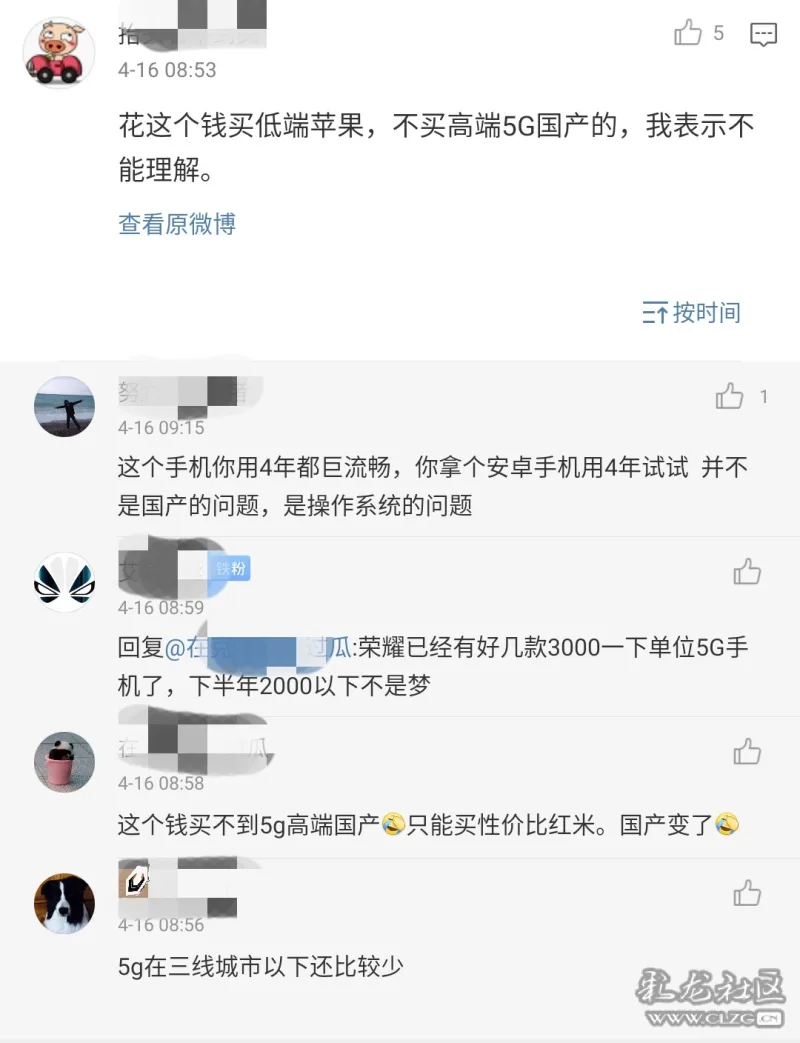
Task: Like the reply about 荣耀 5G手机
Action: (747, 572)
